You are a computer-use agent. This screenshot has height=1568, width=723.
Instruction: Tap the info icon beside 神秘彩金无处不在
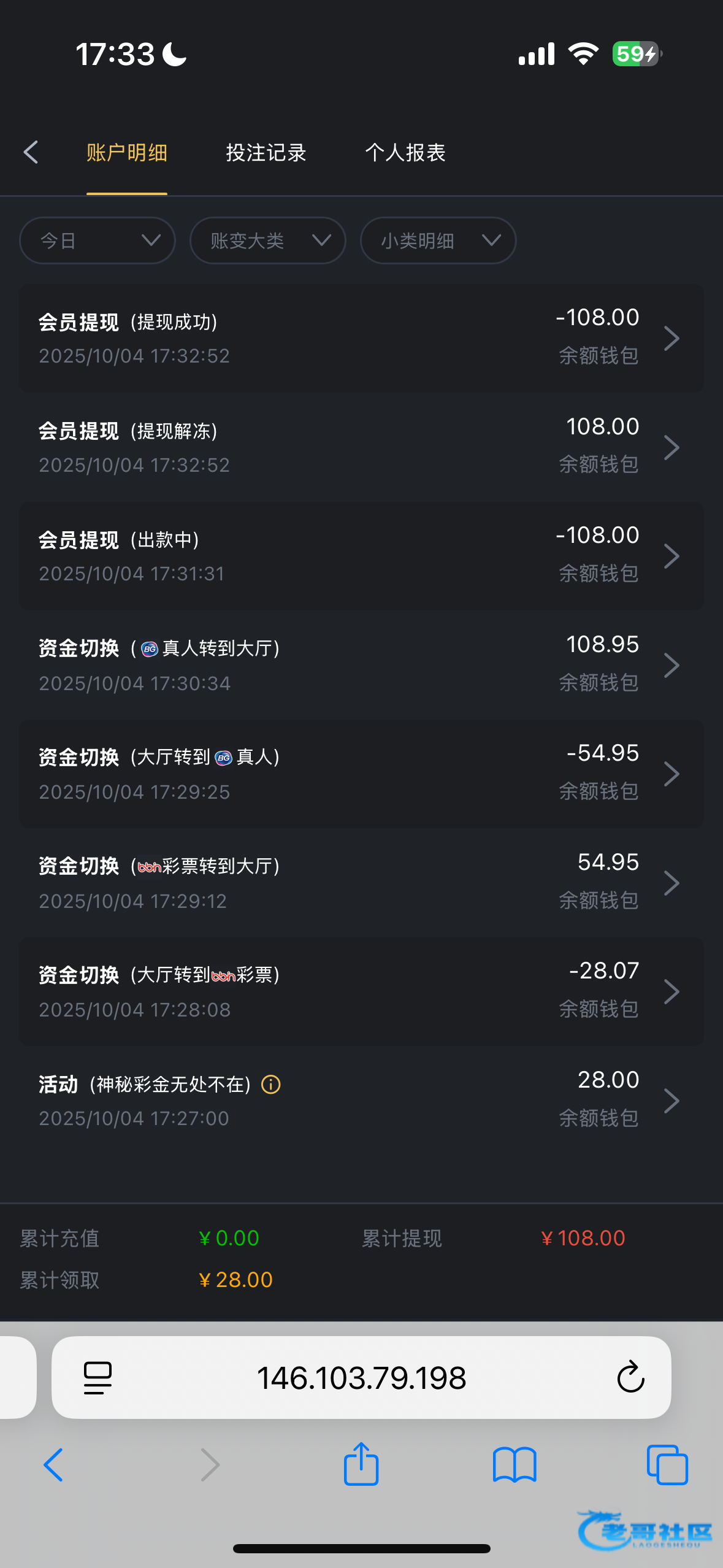271,1085
